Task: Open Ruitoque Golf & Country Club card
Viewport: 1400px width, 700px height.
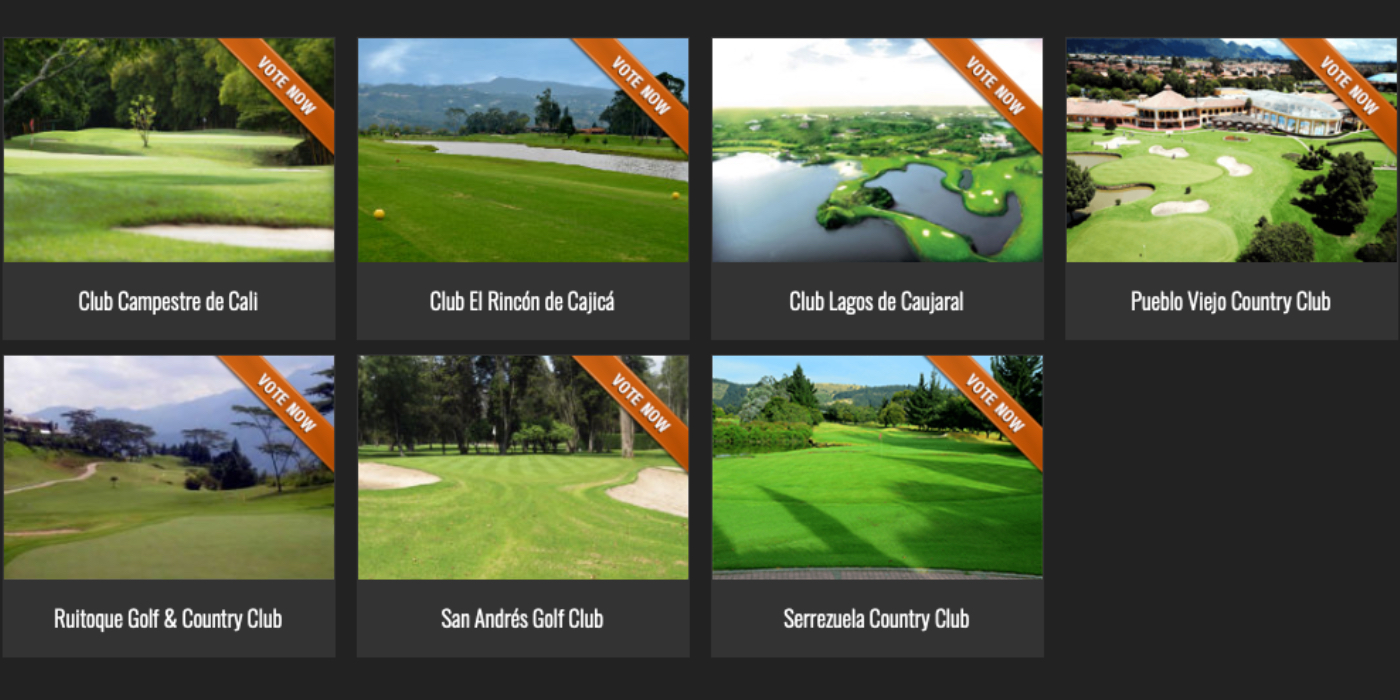Action: point(168,507)
